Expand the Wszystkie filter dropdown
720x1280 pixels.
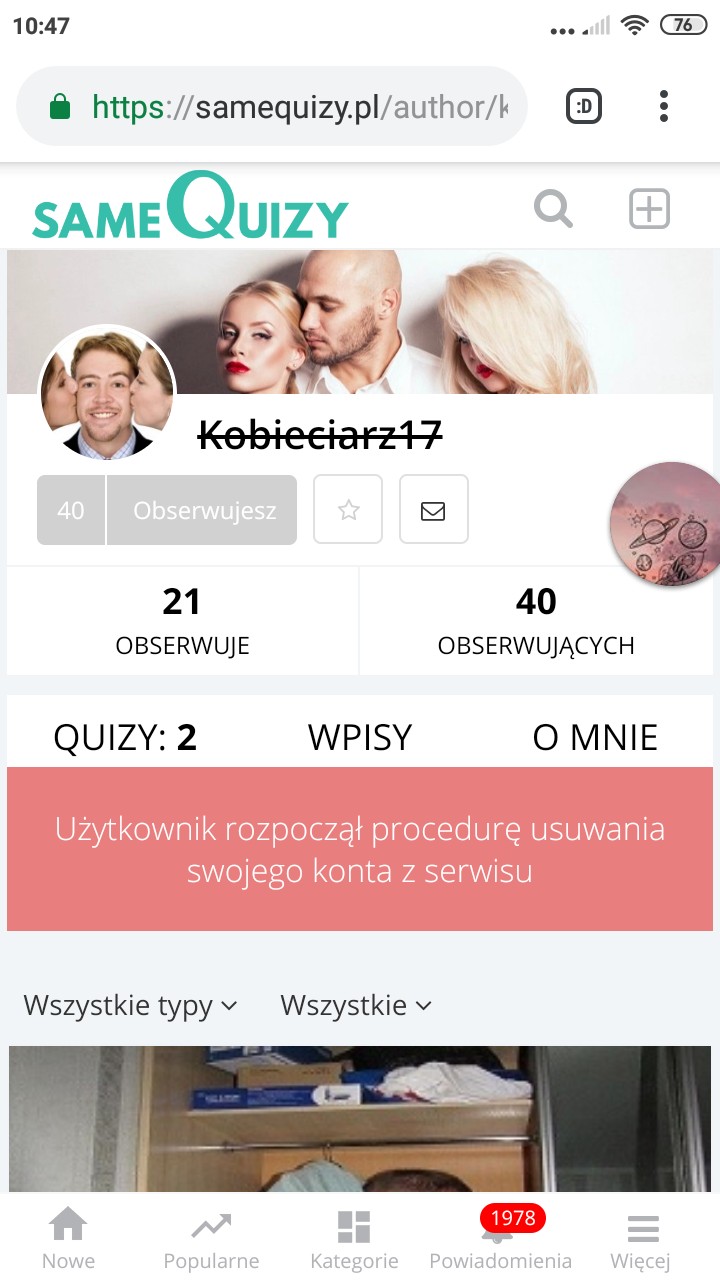click(355, 1005)
